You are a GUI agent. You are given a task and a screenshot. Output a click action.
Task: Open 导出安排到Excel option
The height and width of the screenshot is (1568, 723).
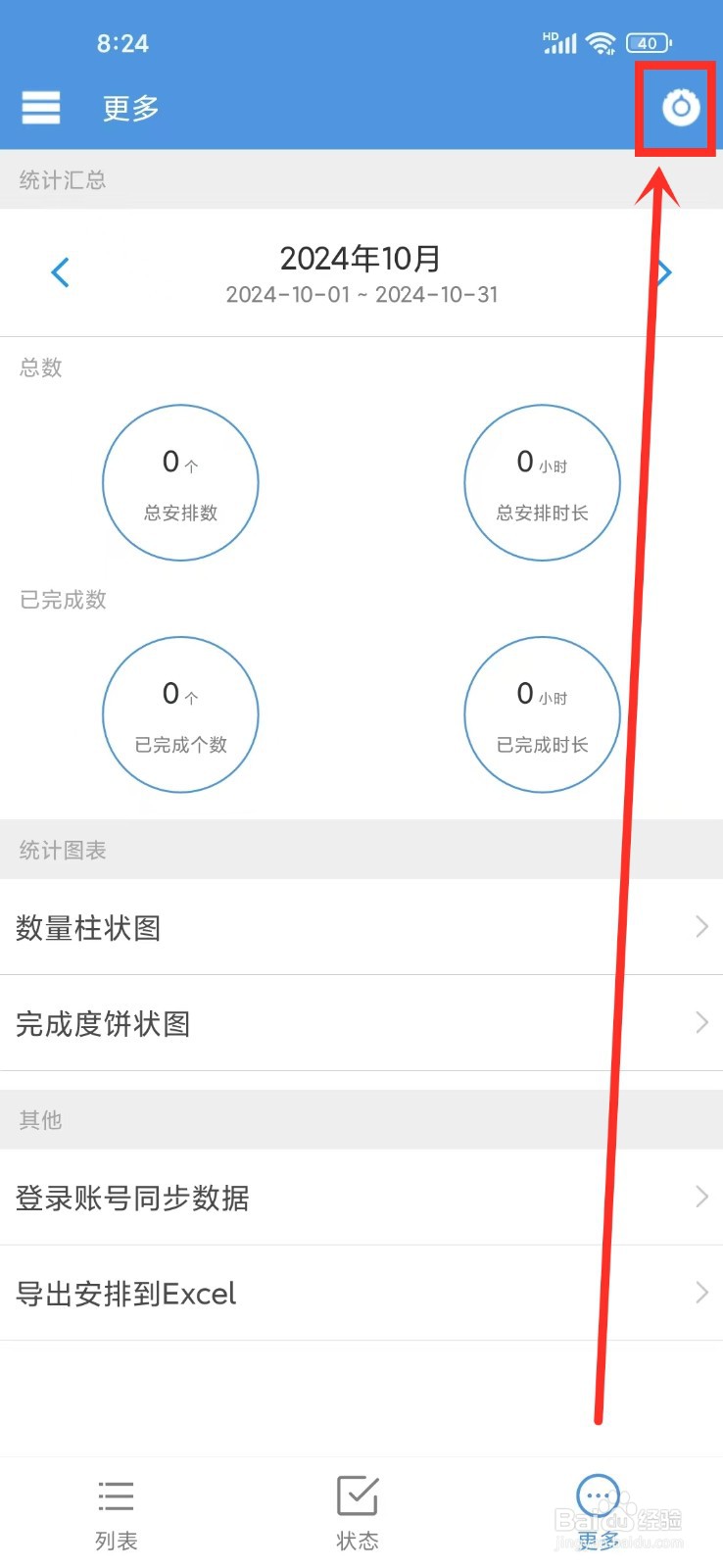click(x=361, y=1293)
